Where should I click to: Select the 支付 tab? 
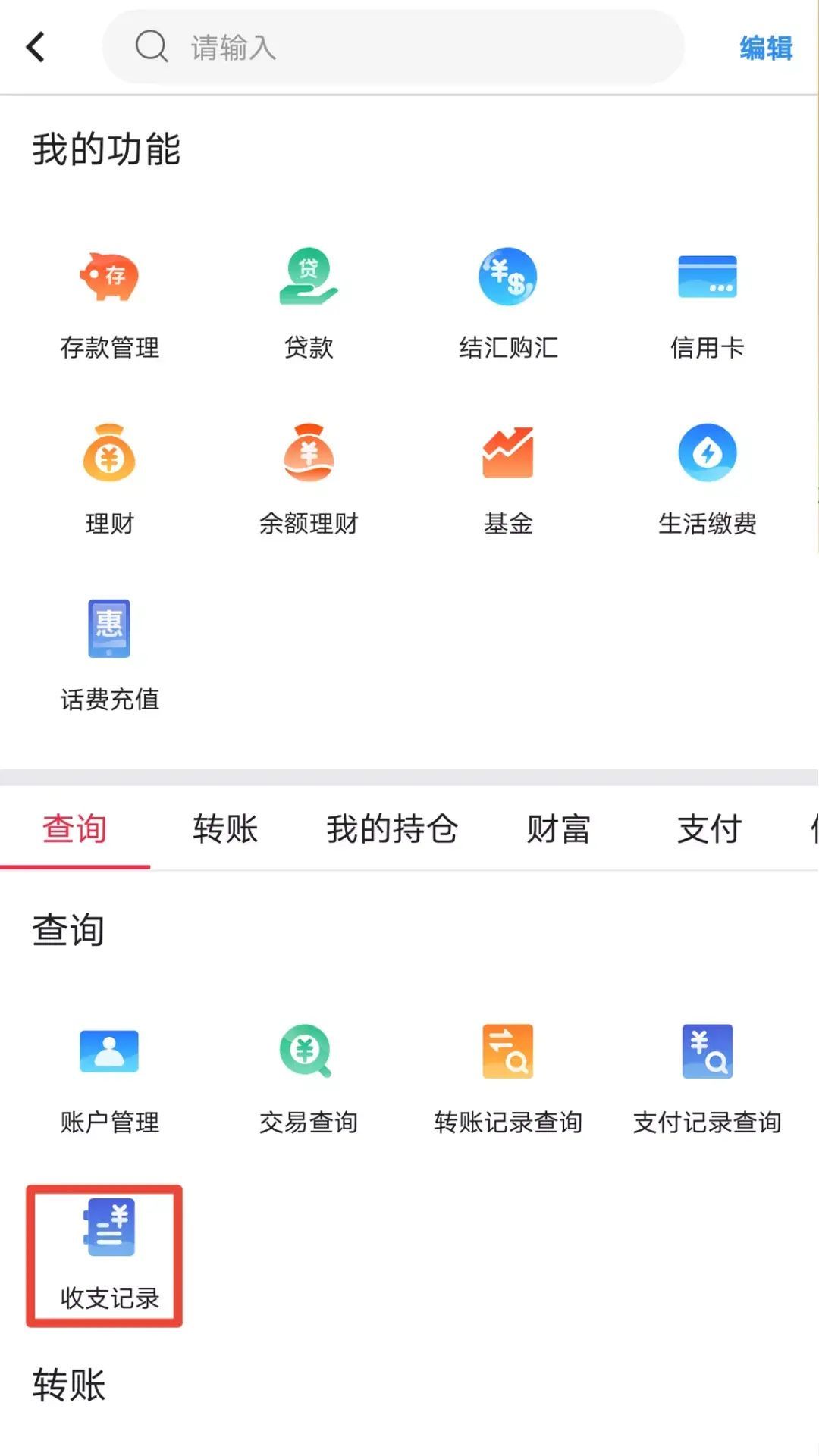708,830
